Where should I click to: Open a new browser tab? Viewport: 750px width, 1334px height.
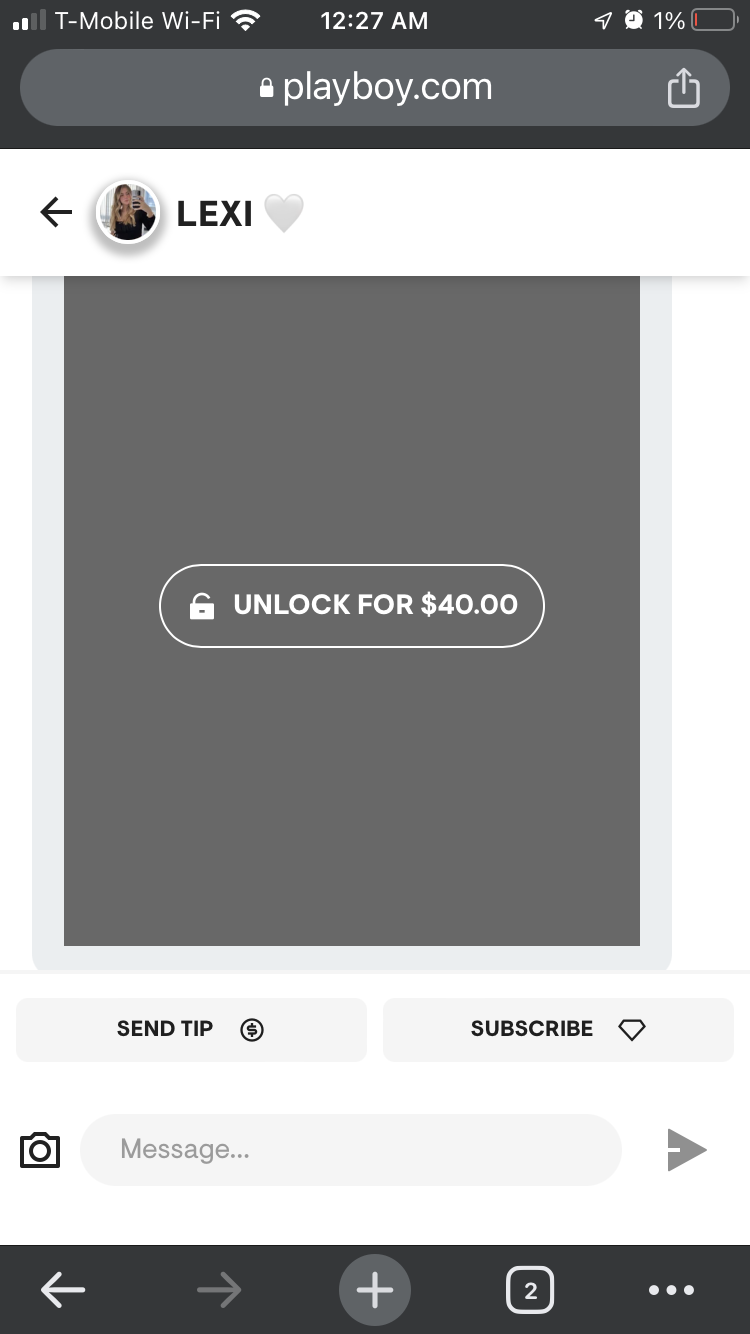click(x=375, y=1290)
